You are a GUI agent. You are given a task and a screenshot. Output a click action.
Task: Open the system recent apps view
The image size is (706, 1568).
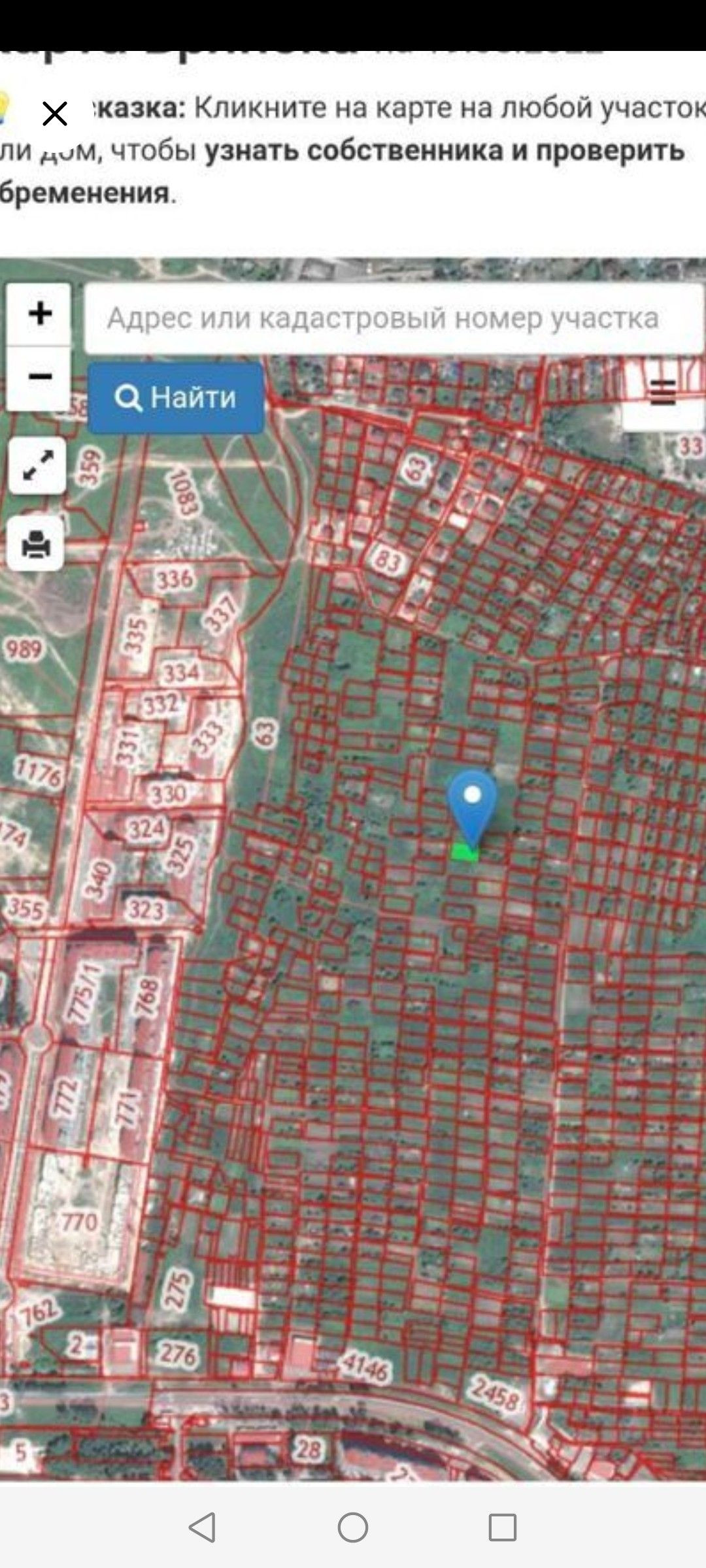(x=503, y=1527)
